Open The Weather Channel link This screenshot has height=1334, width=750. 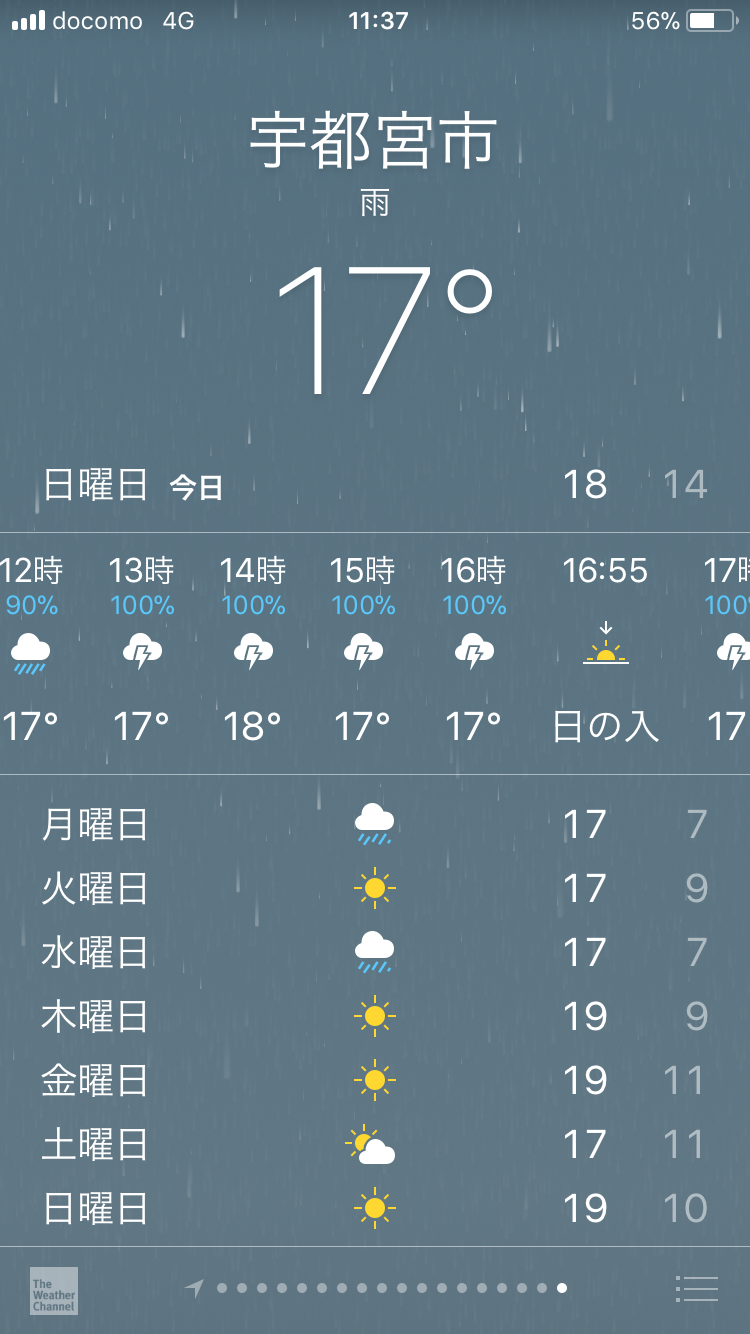click(x=53, y=1290)
